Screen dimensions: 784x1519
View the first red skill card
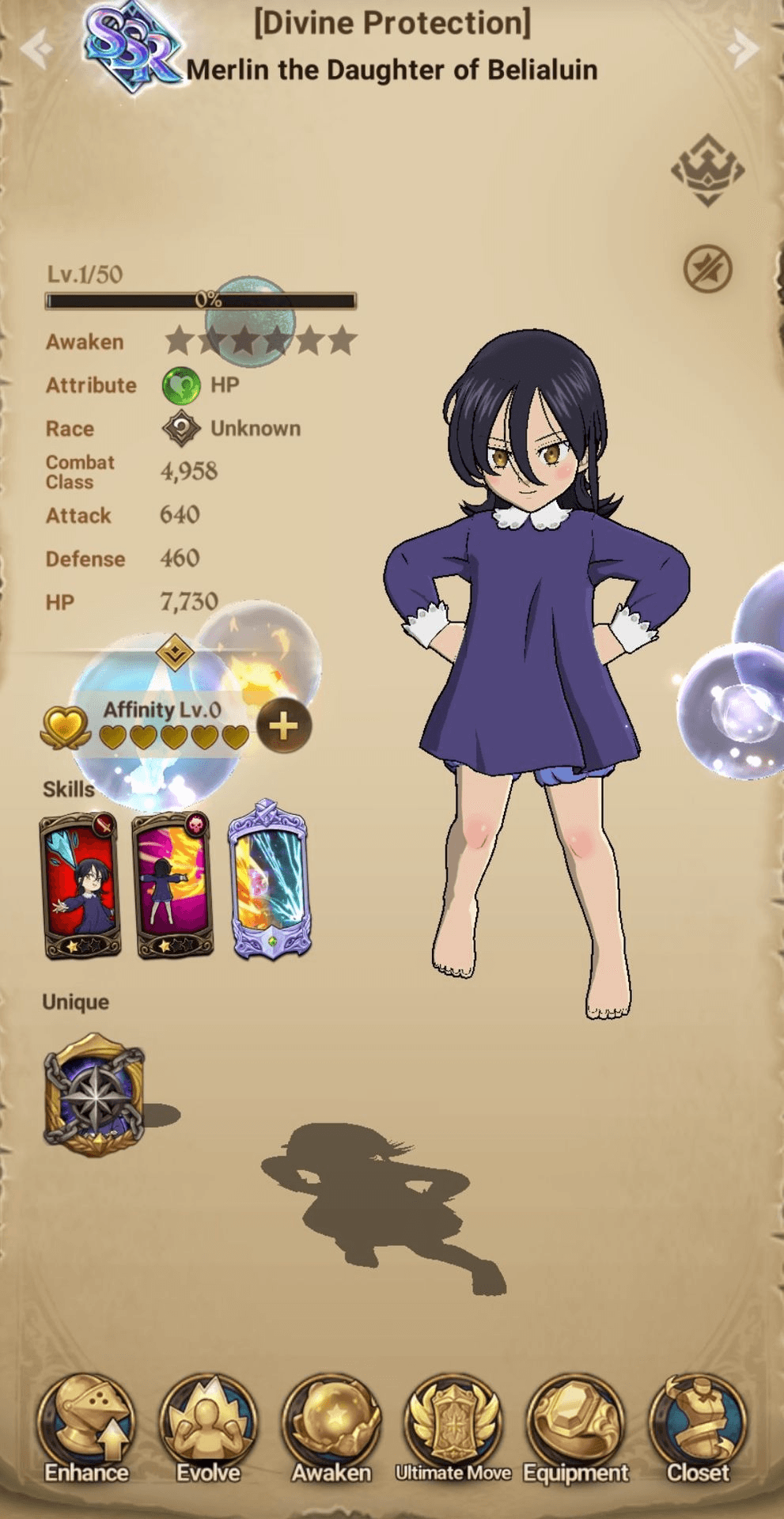(81, 885)
